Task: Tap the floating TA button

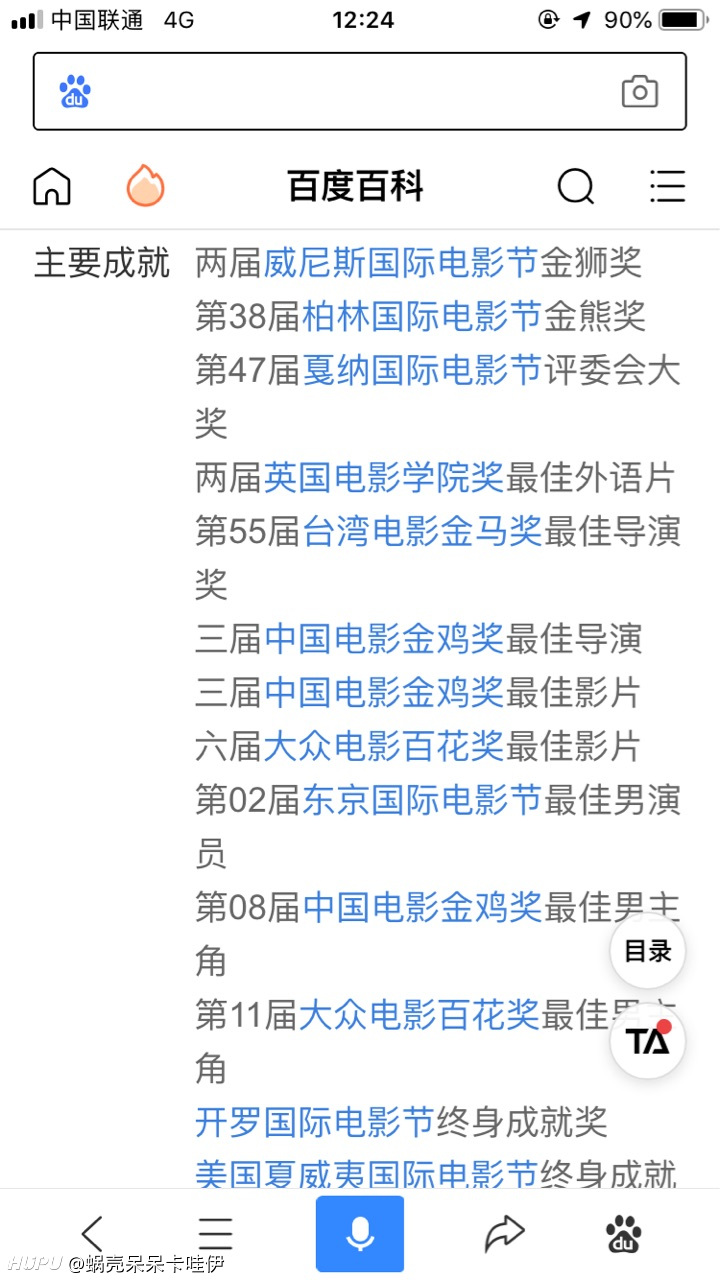Action: click(x=648, y=1041)
